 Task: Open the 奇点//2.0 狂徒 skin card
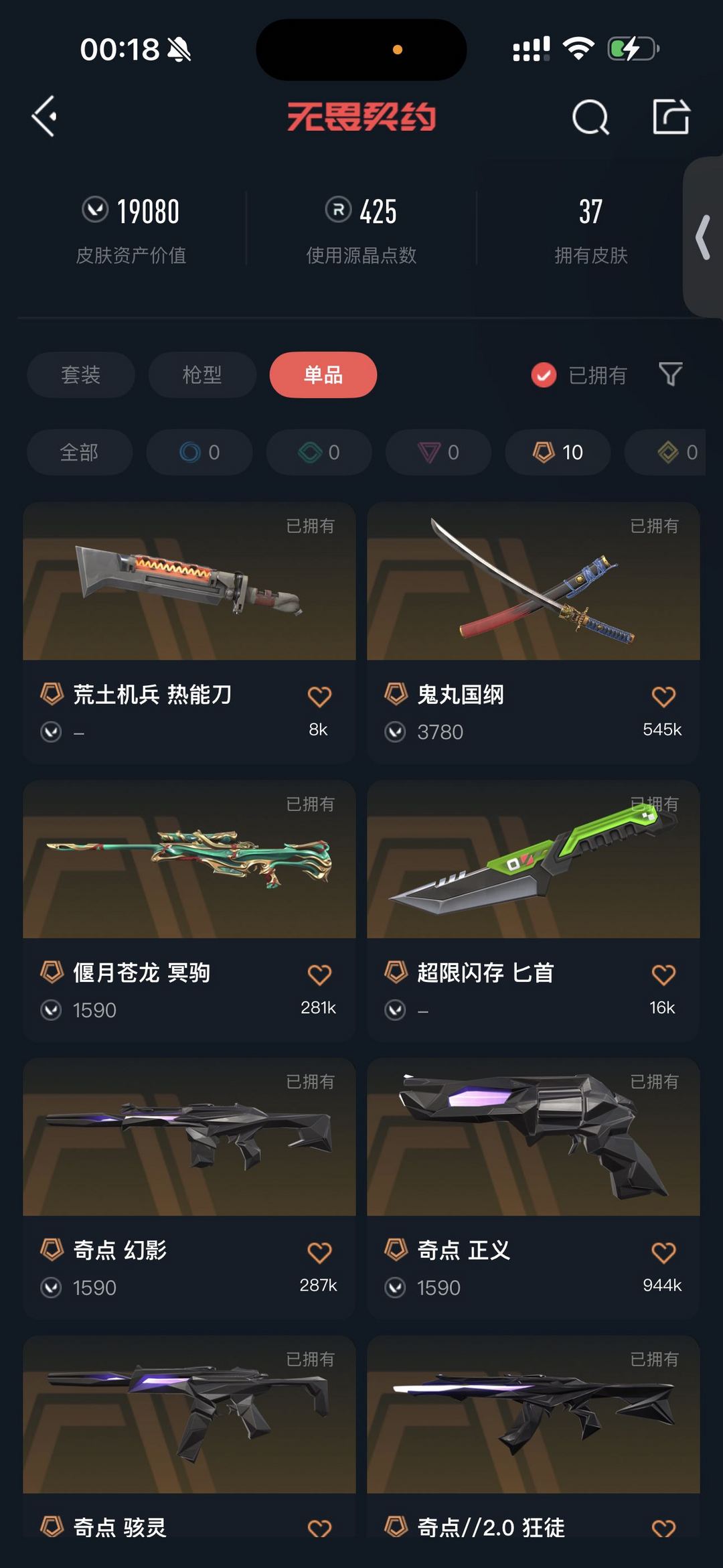tap(534, 1436)
